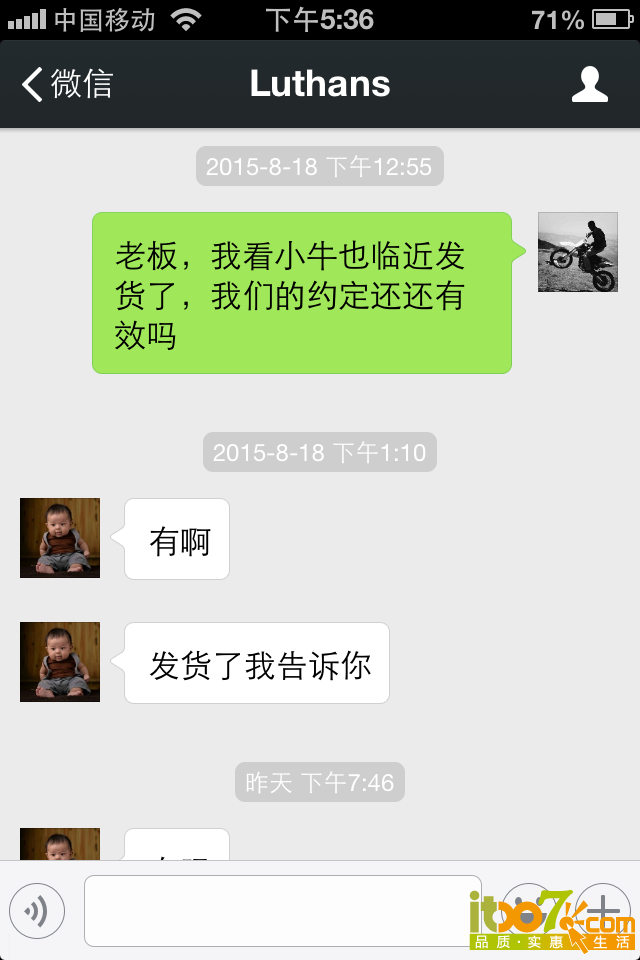Viewport: 640px width, 960px height.
Task: Open the Luthans contact profile icon
Action: pyautogui.click(x=590, y=84)
